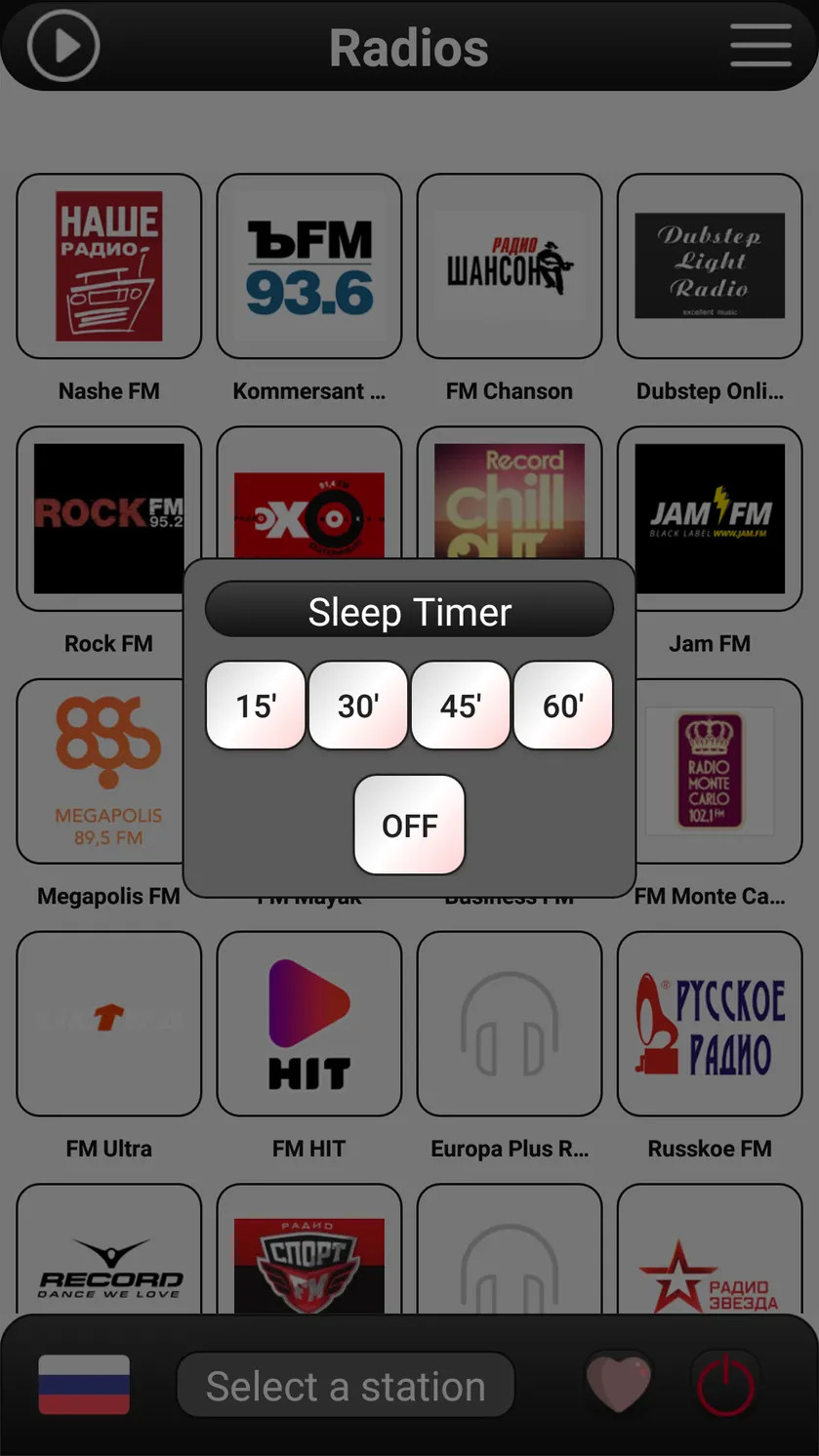Open FM Chanson station tile

tap(510, 266)
